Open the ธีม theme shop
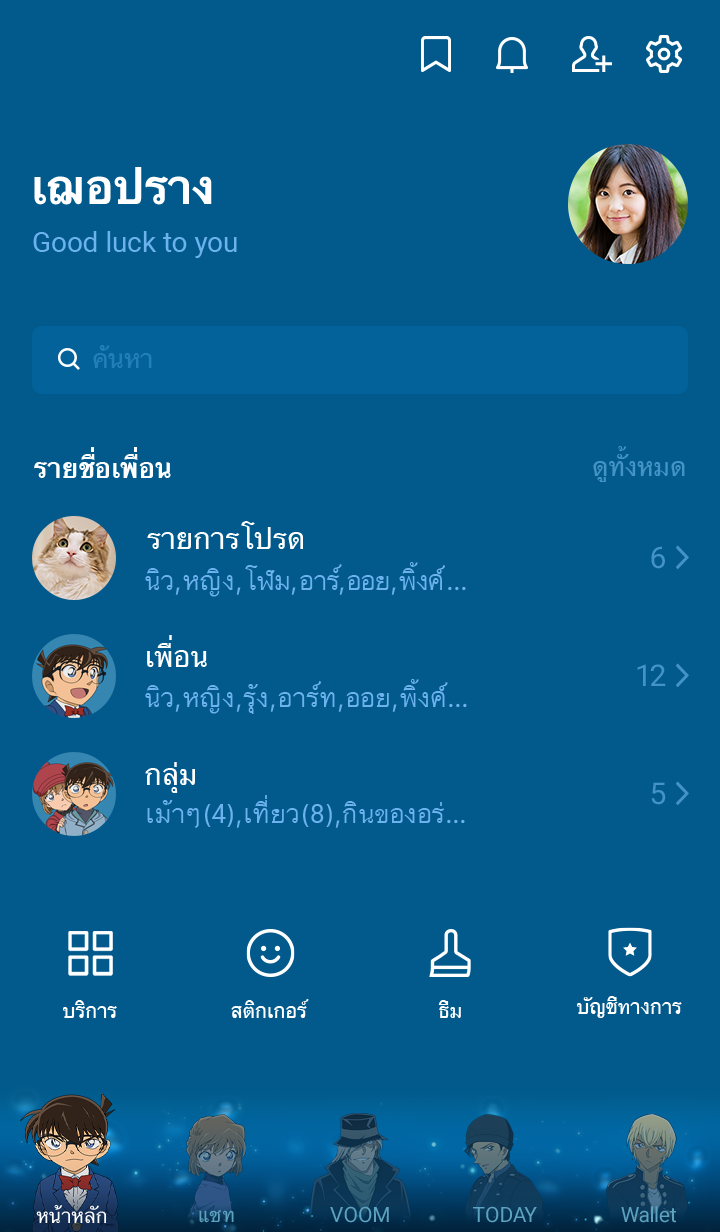The width and height of the screenshot is (720, 1232). tap(450, 972)
